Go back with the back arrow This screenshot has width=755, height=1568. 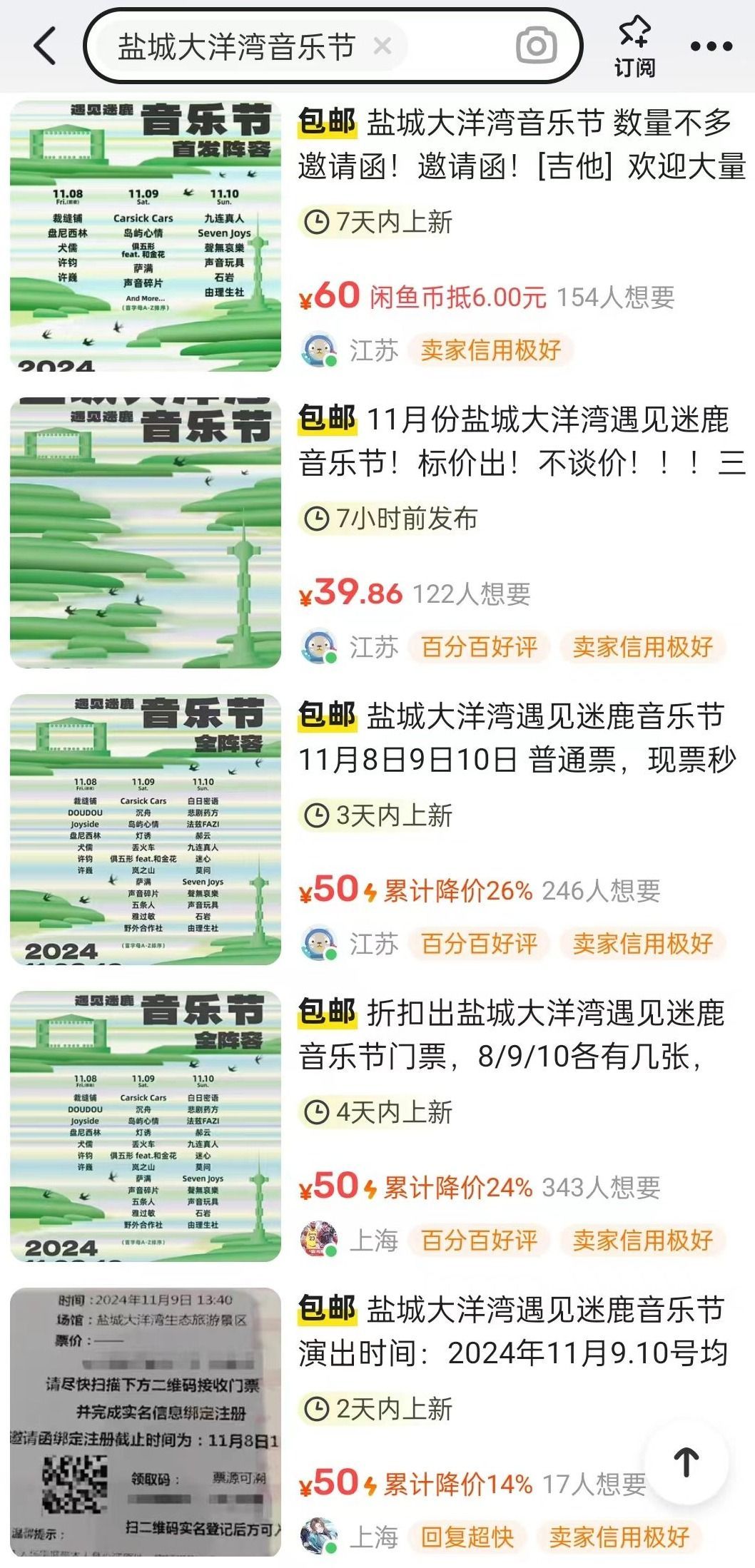click(44, 46)
